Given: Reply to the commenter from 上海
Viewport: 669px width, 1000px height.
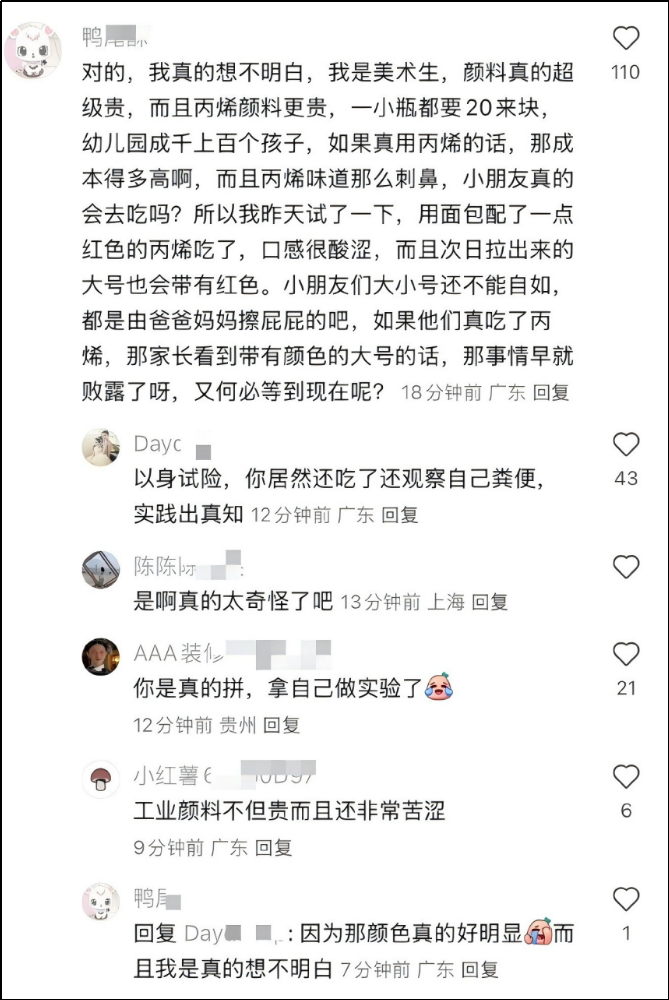Looking at the screenshot, I should [490, 602].
